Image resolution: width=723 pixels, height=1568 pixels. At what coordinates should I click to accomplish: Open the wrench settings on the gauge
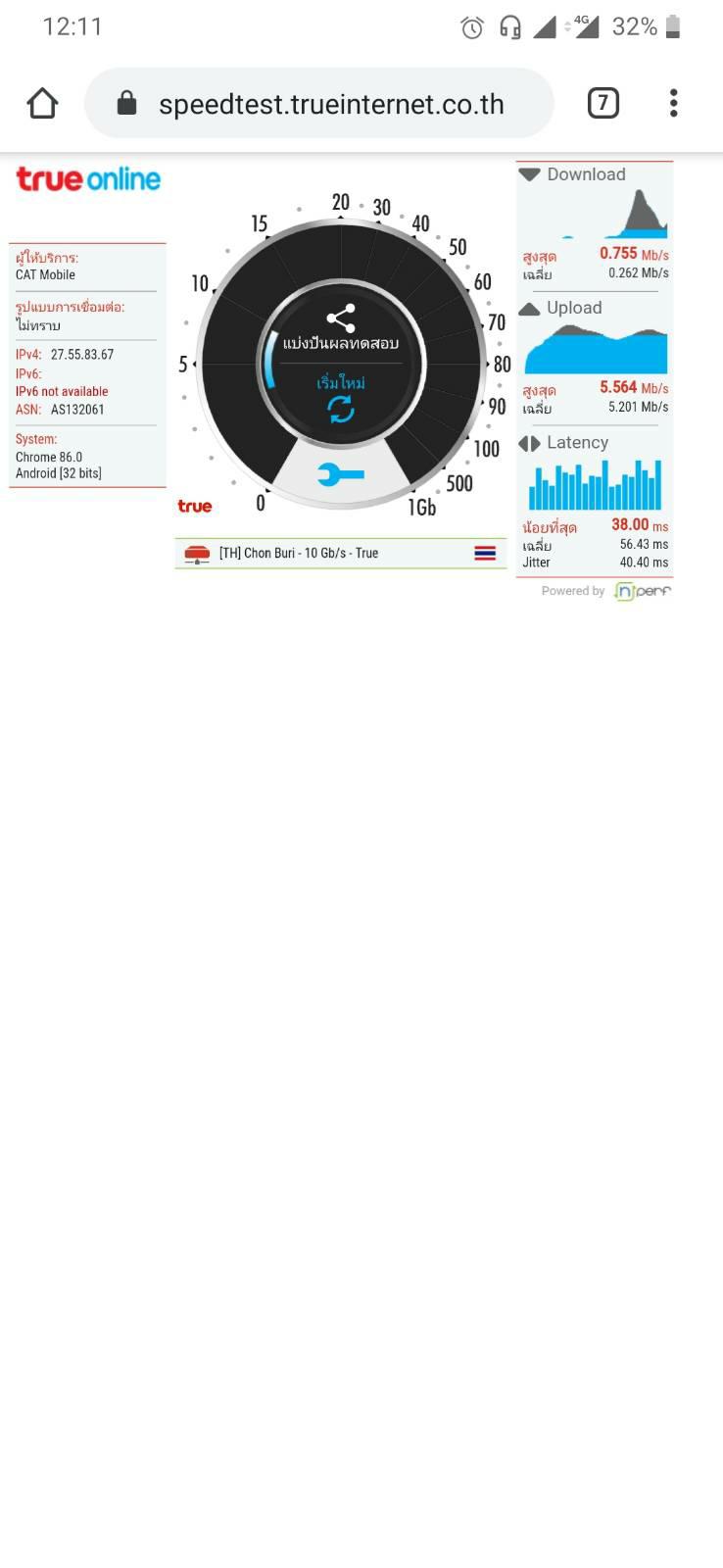click(x=341, y=474)
